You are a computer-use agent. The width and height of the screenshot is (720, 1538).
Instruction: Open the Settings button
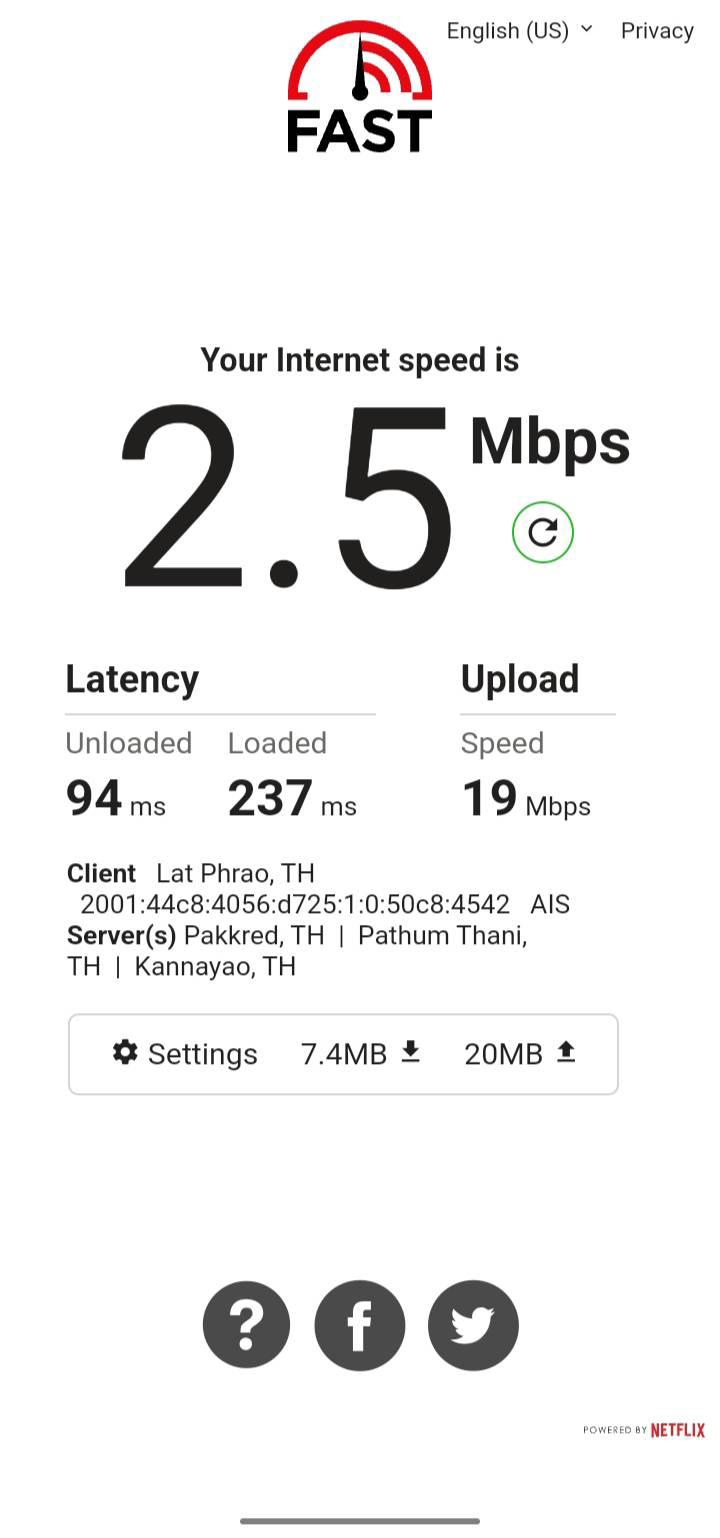[x=185, y=1054]
